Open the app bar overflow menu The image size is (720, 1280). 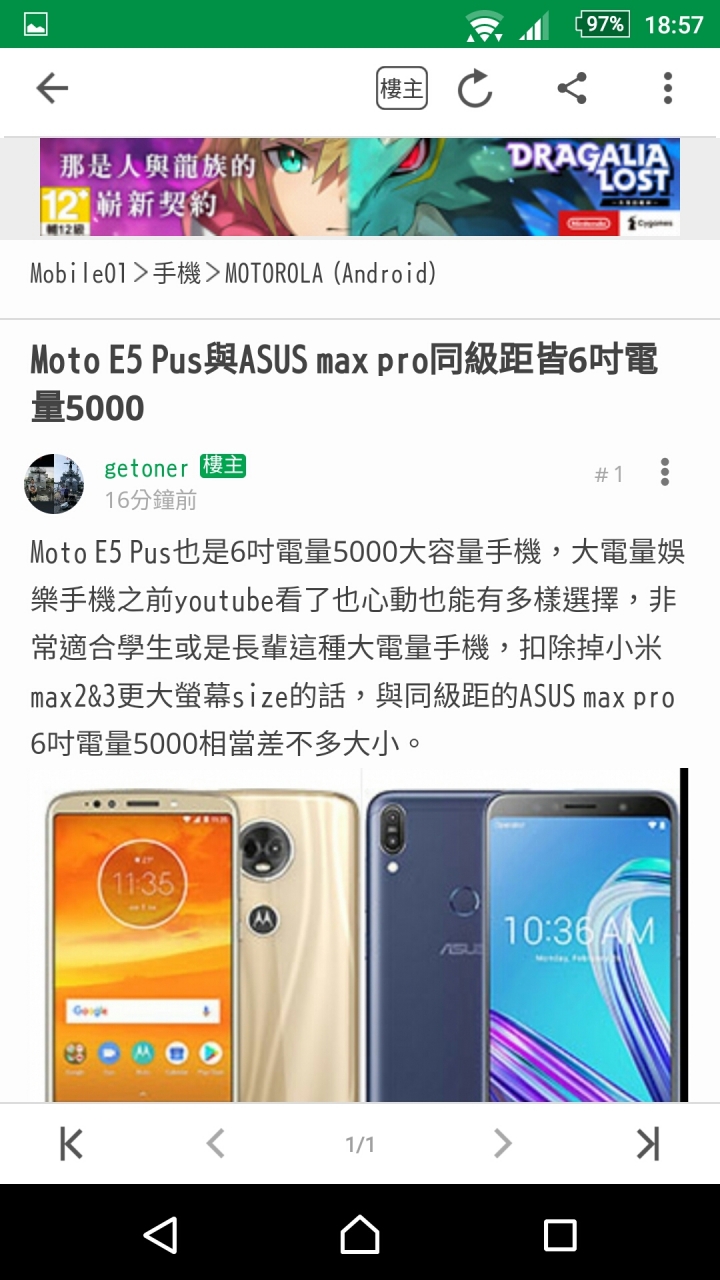click(667, 89)
